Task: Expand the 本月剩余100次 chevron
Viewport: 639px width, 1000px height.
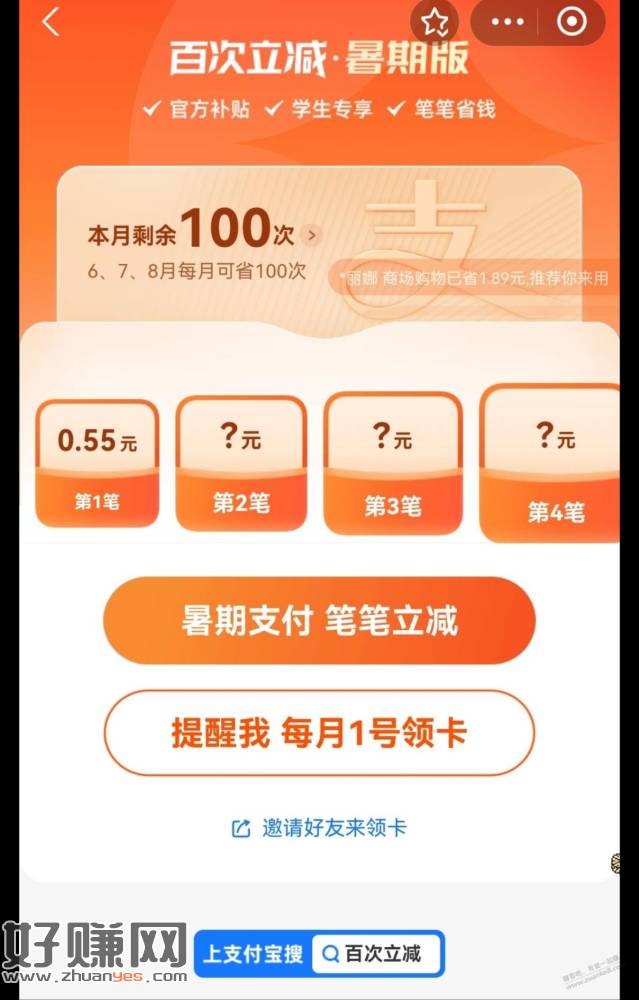Action: pos(312,236)
